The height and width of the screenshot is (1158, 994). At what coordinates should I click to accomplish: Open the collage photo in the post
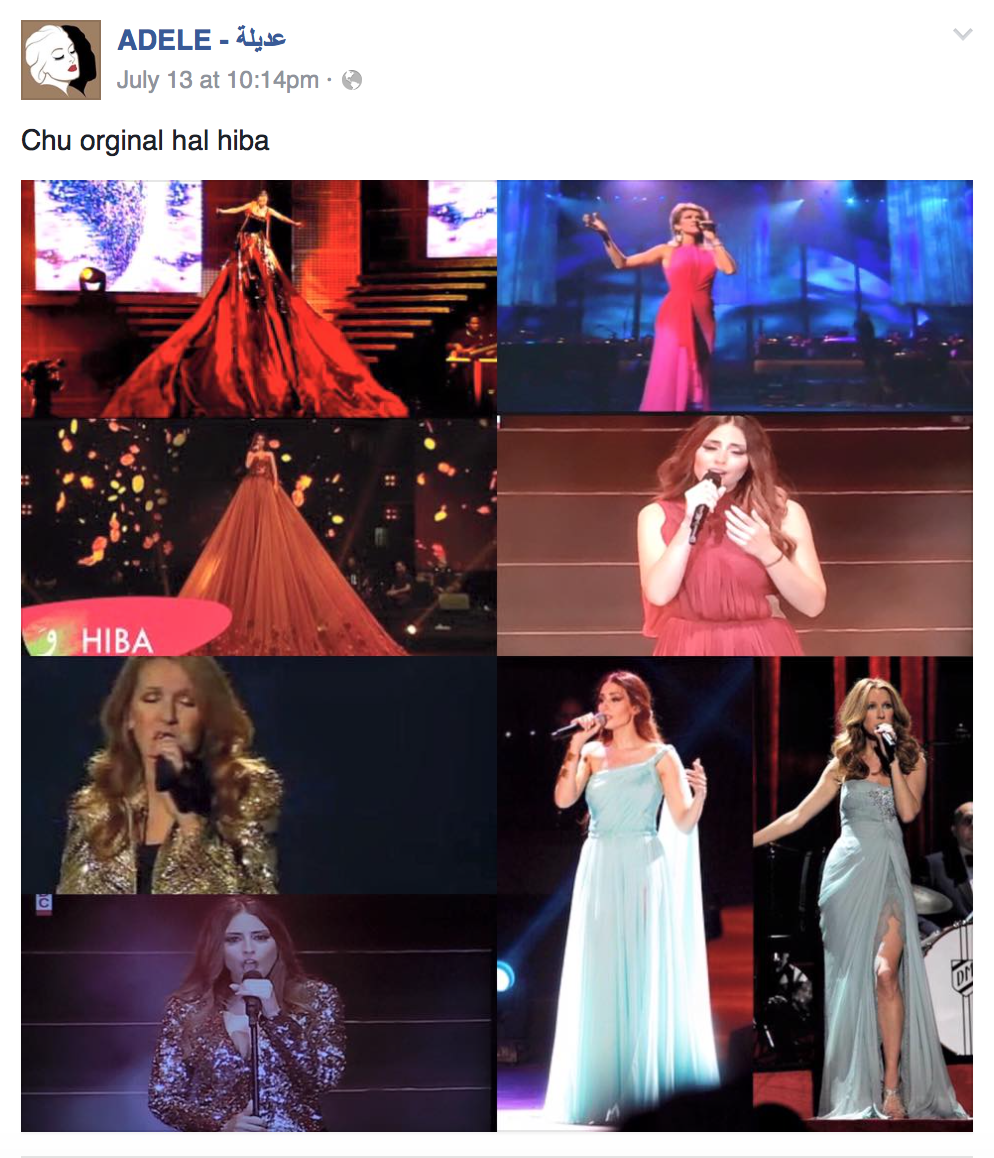[496, 655]
